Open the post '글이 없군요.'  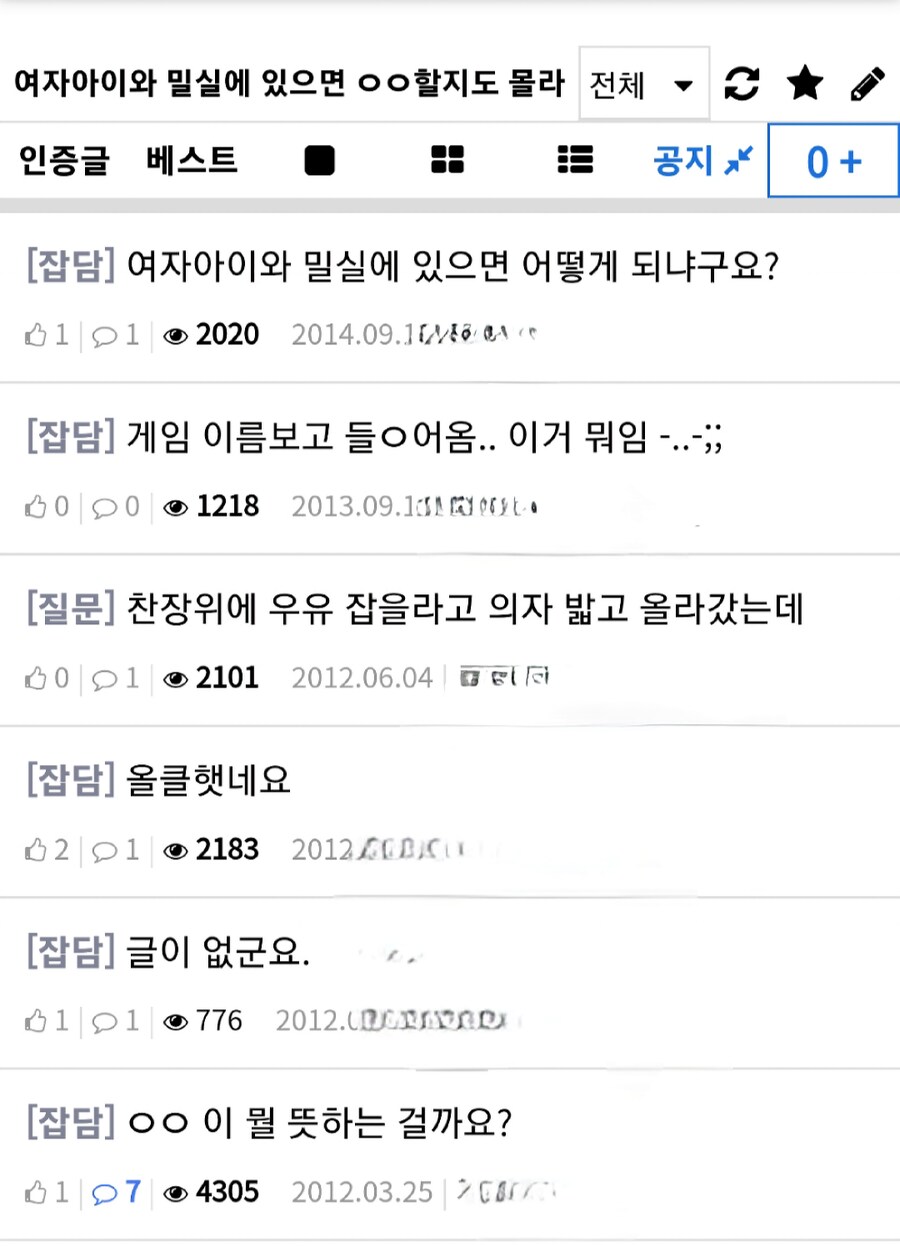click(x=220, y=952)
